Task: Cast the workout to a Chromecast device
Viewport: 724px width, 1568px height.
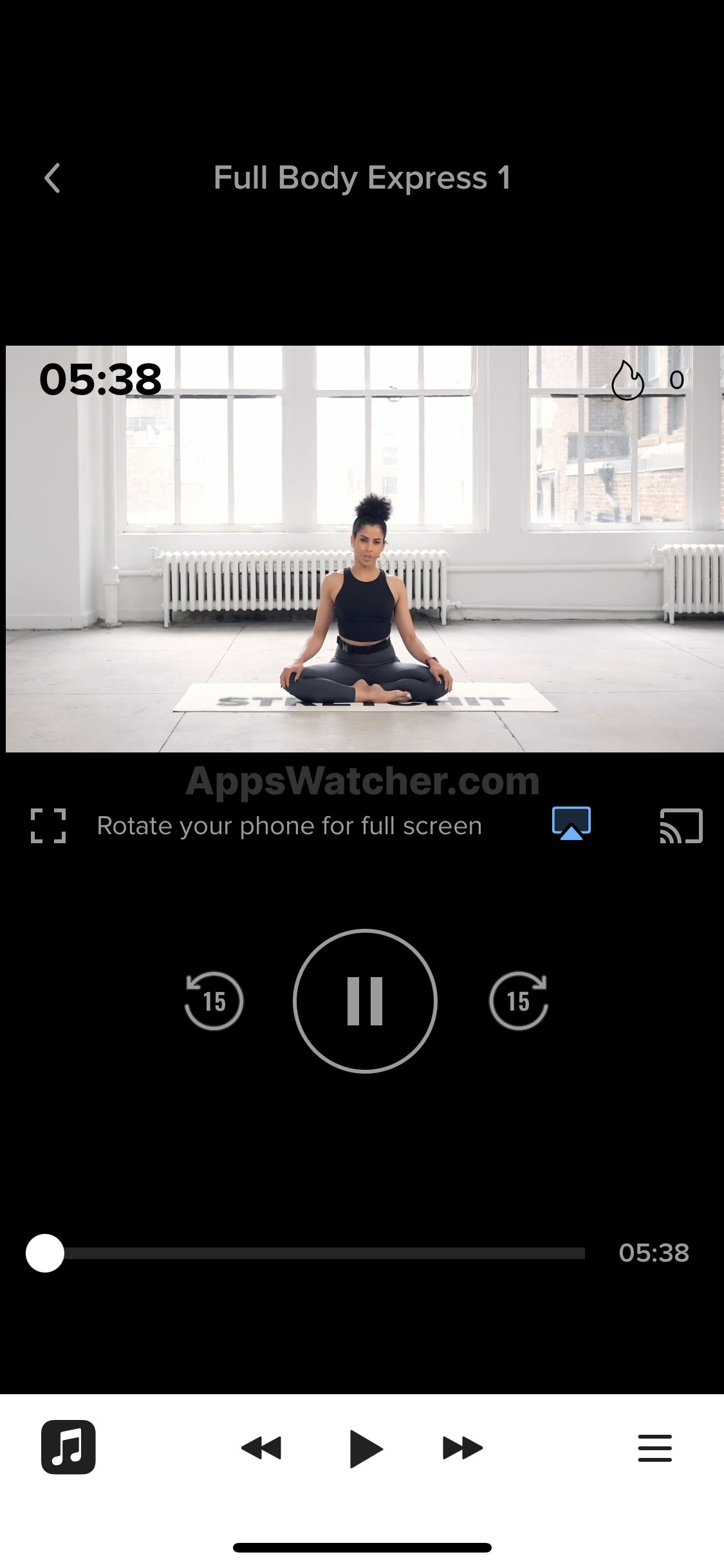Action: click(681, 826)
